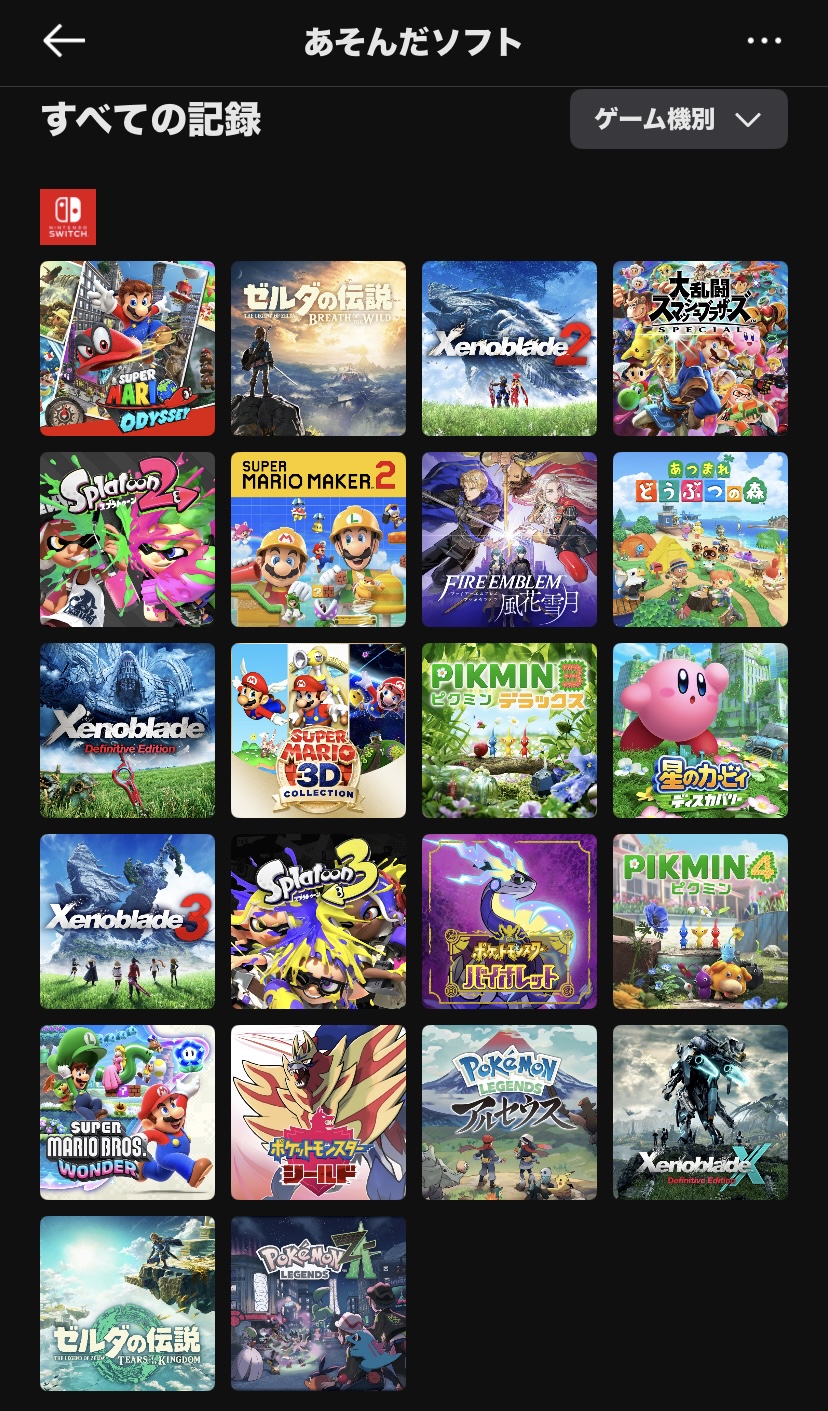
Task: Open the Splatoon 2 tile
Action: pyautogui.click(x=127, y=540)
